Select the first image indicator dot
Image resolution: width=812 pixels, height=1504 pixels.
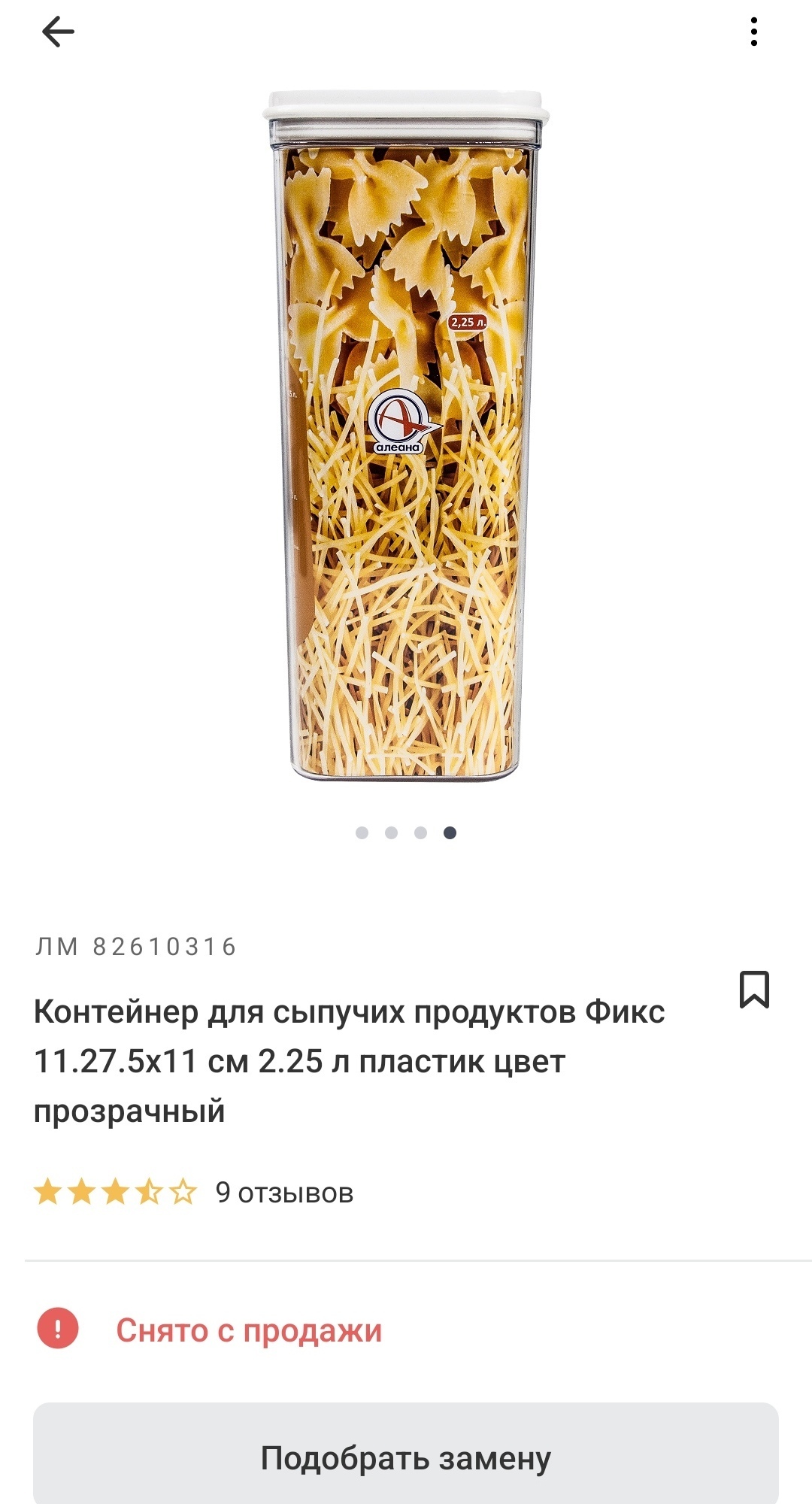tap(362, 832)
